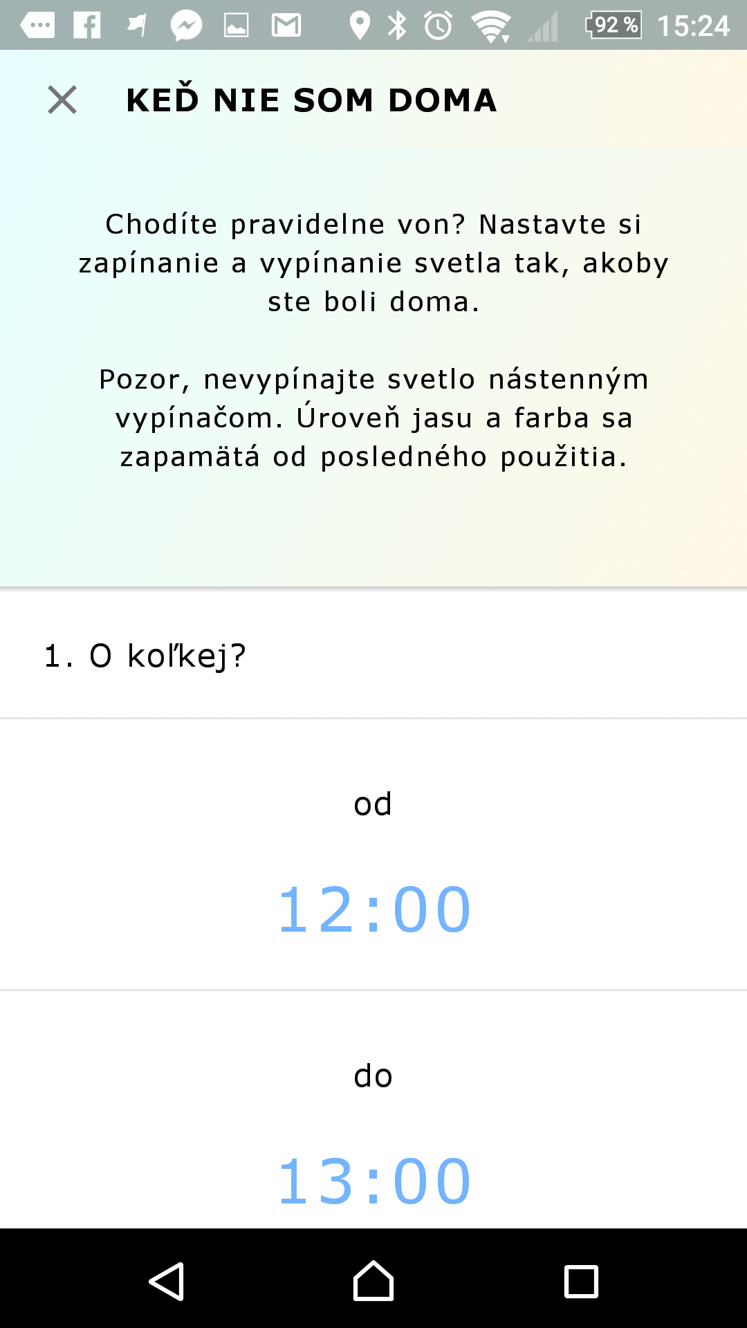This screenshot has height=1328, width=747.
Task: Tap the system home button
Action: tap(373, 1281)
